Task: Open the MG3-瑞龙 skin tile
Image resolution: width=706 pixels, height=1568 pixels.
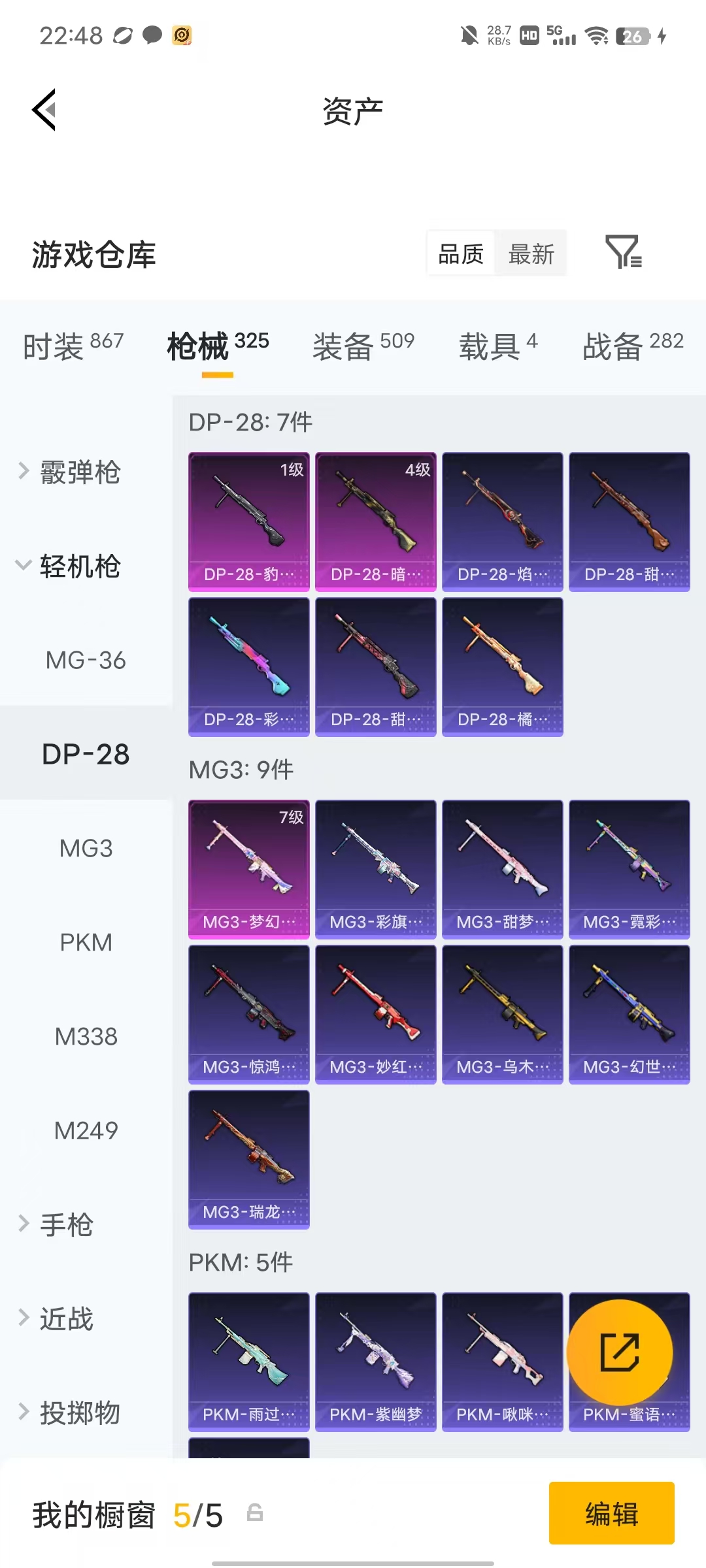Action: point(249,1159)
